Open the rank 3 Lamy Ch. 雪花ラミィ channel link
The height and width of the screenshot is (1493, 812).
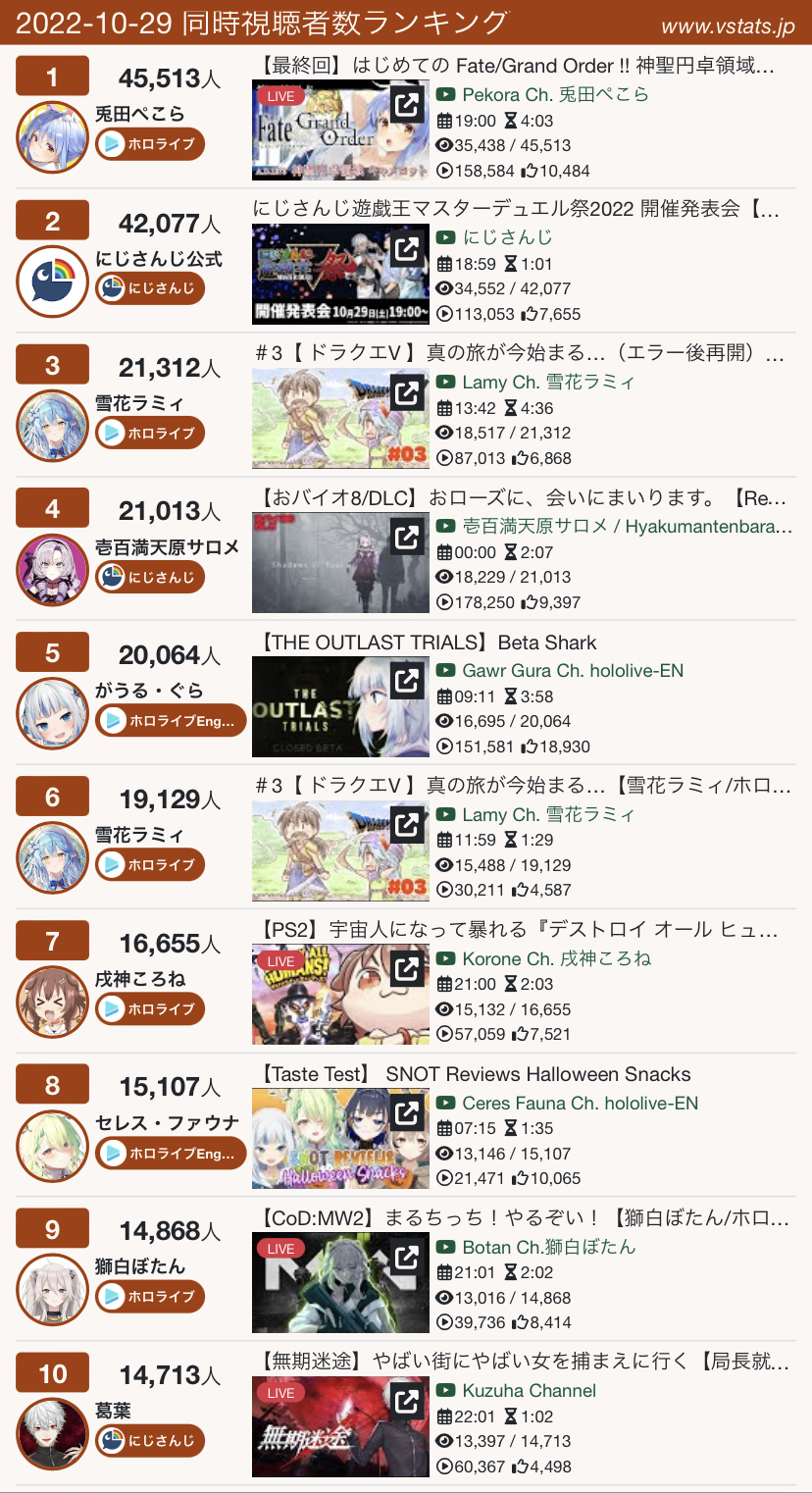(x=548, y=383)
